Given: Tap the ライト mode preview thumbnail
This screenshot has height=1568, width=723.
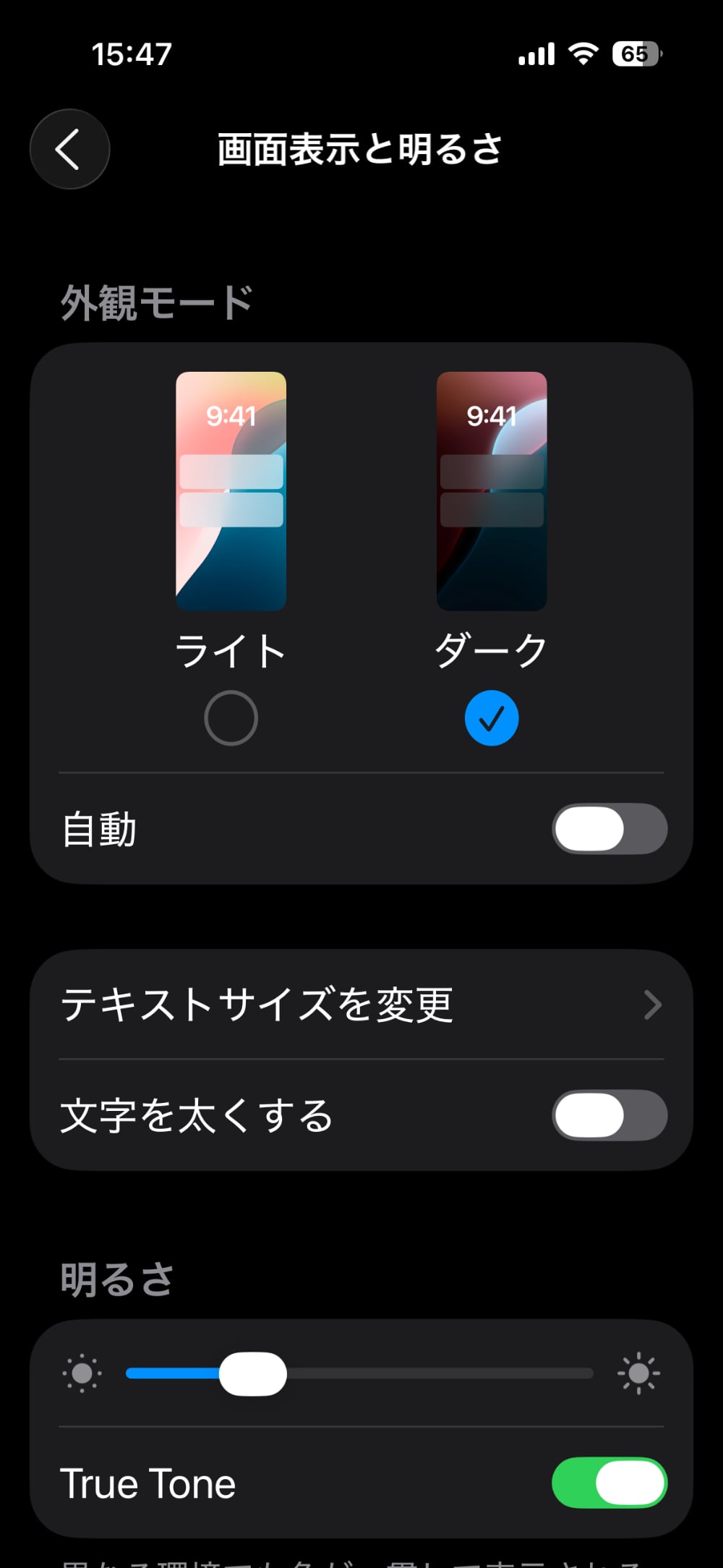Looking at the screenshot, I should (x=231, y=491).
